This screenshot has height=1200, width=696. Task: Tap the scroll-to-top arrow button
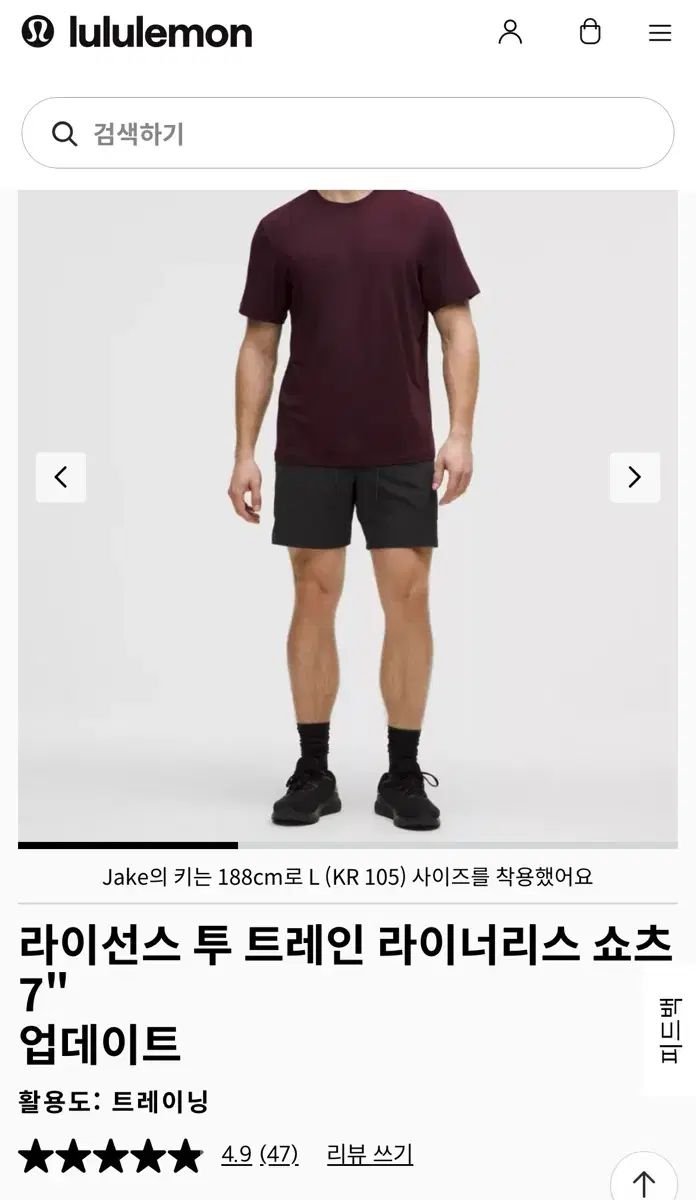[x=645, y=1180]
